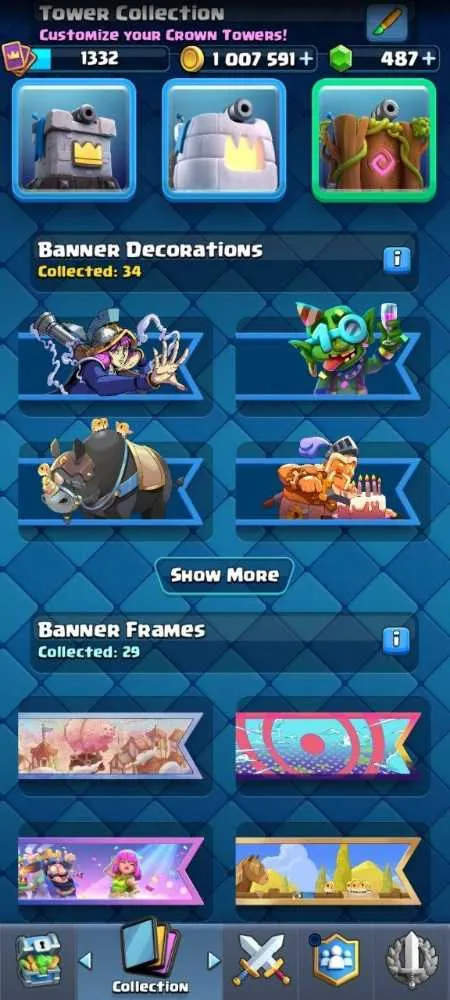Tap the paintbrush edit icon
The width and height of the screenshot is (450, 1000).
click(387, 22)
